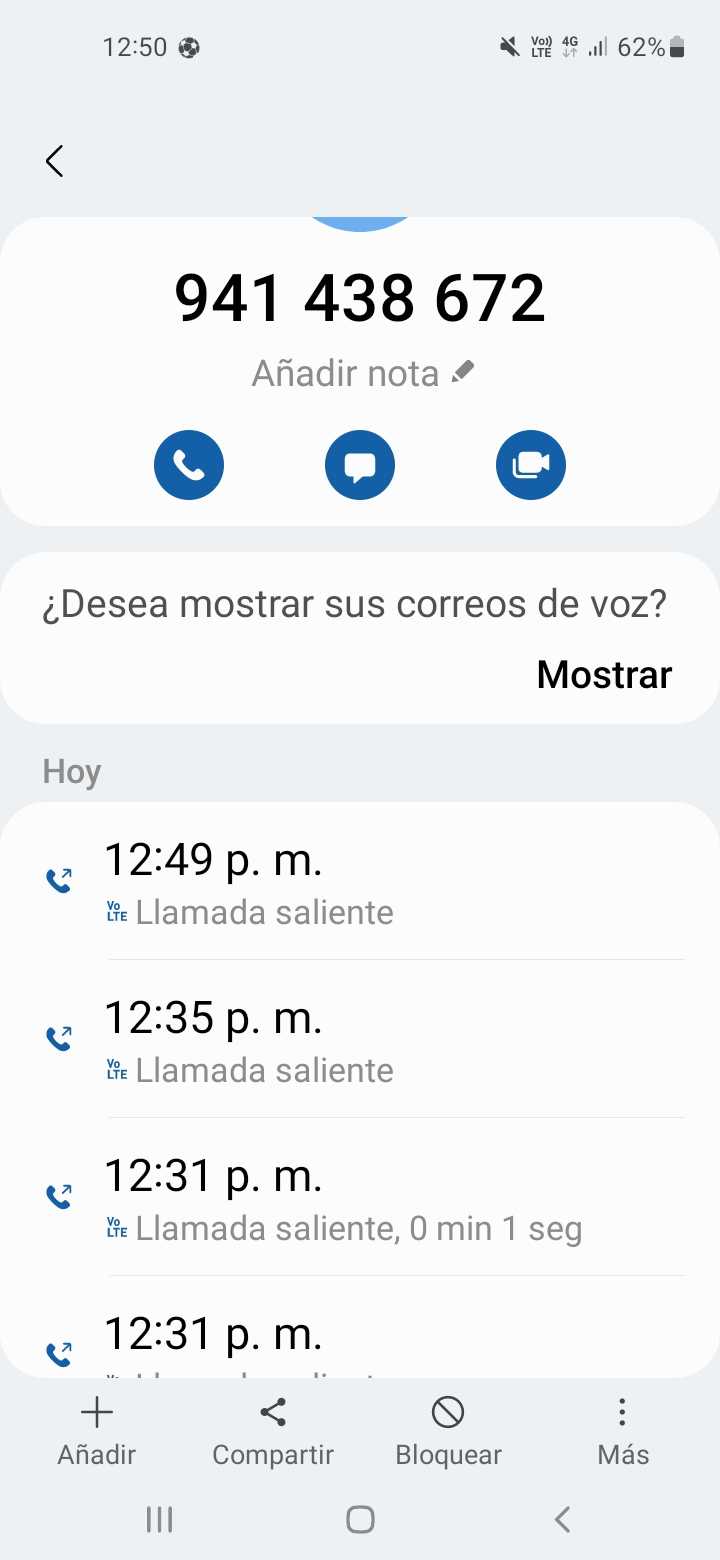The height and width of the screenshot is (1560, 720).
Task: Go back using the top arrow
Action: point(55,161)
